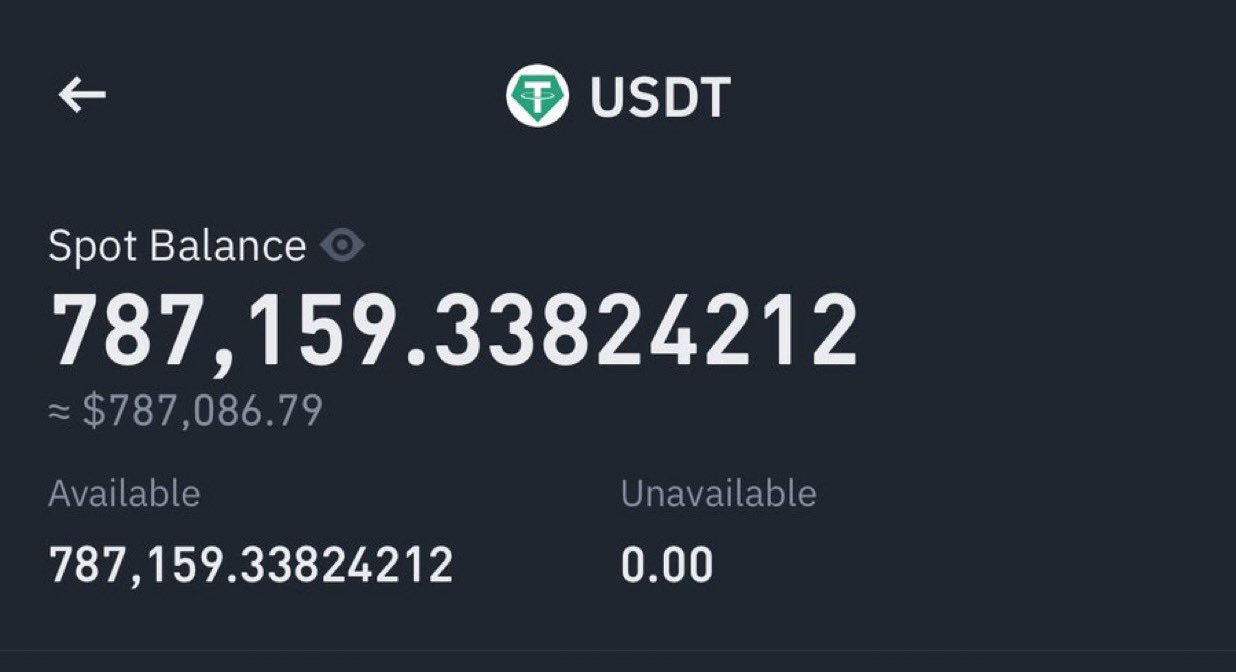Go back using the arrow icon
The height and width of the screenshot is (672, 1236).
click(x=82, y=96)
